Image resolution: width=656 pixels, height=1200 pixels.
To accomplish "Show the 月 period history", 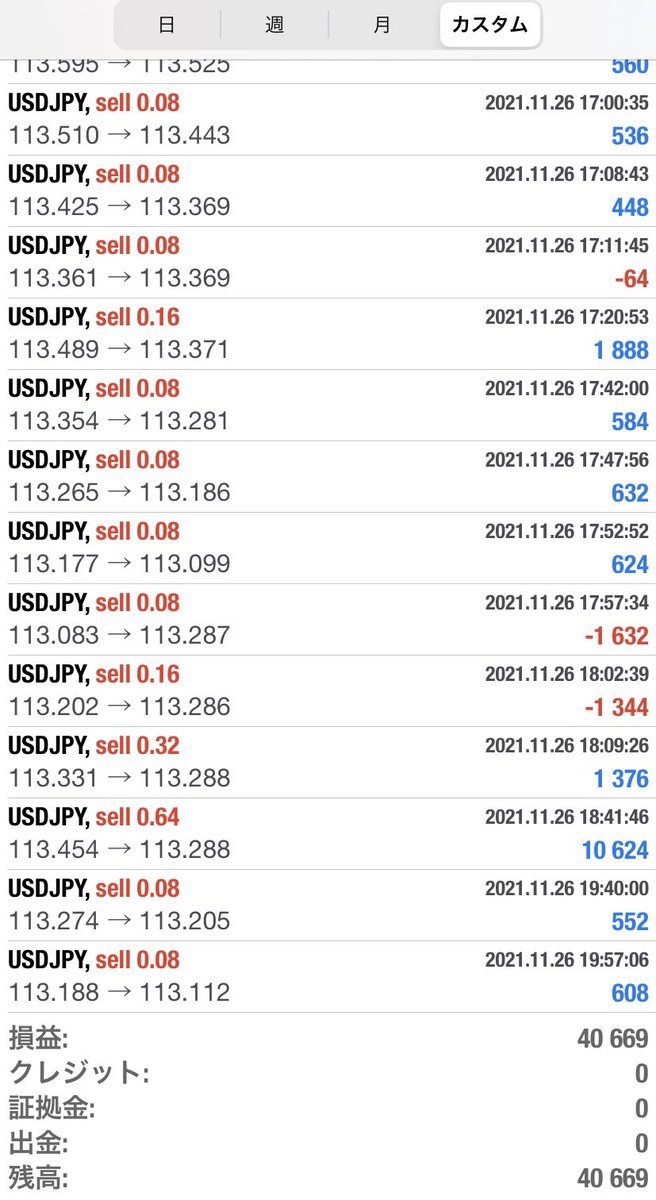I will [382, 25].
